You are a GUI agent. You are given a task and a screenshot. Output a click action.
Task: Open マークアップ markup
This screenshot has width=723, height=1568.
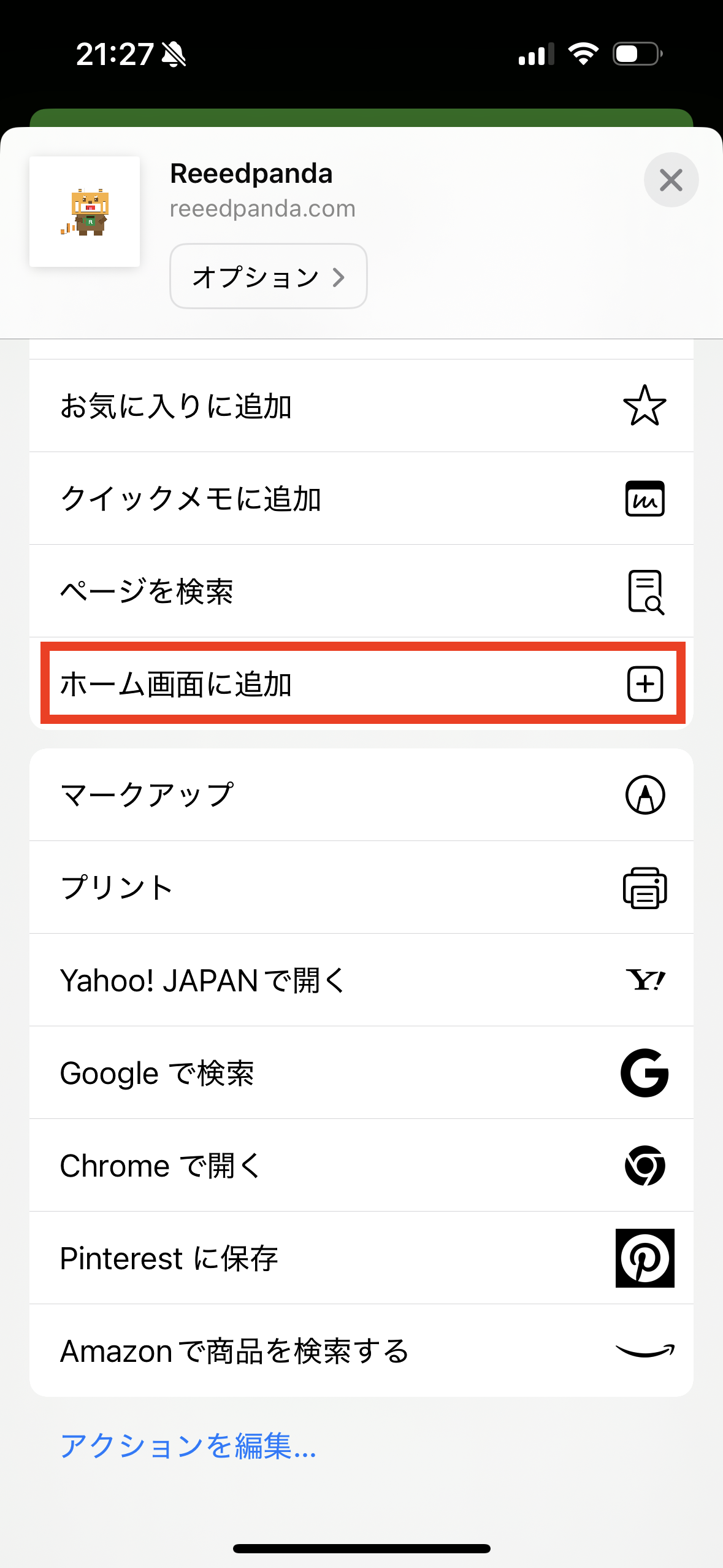click(361, 794)
